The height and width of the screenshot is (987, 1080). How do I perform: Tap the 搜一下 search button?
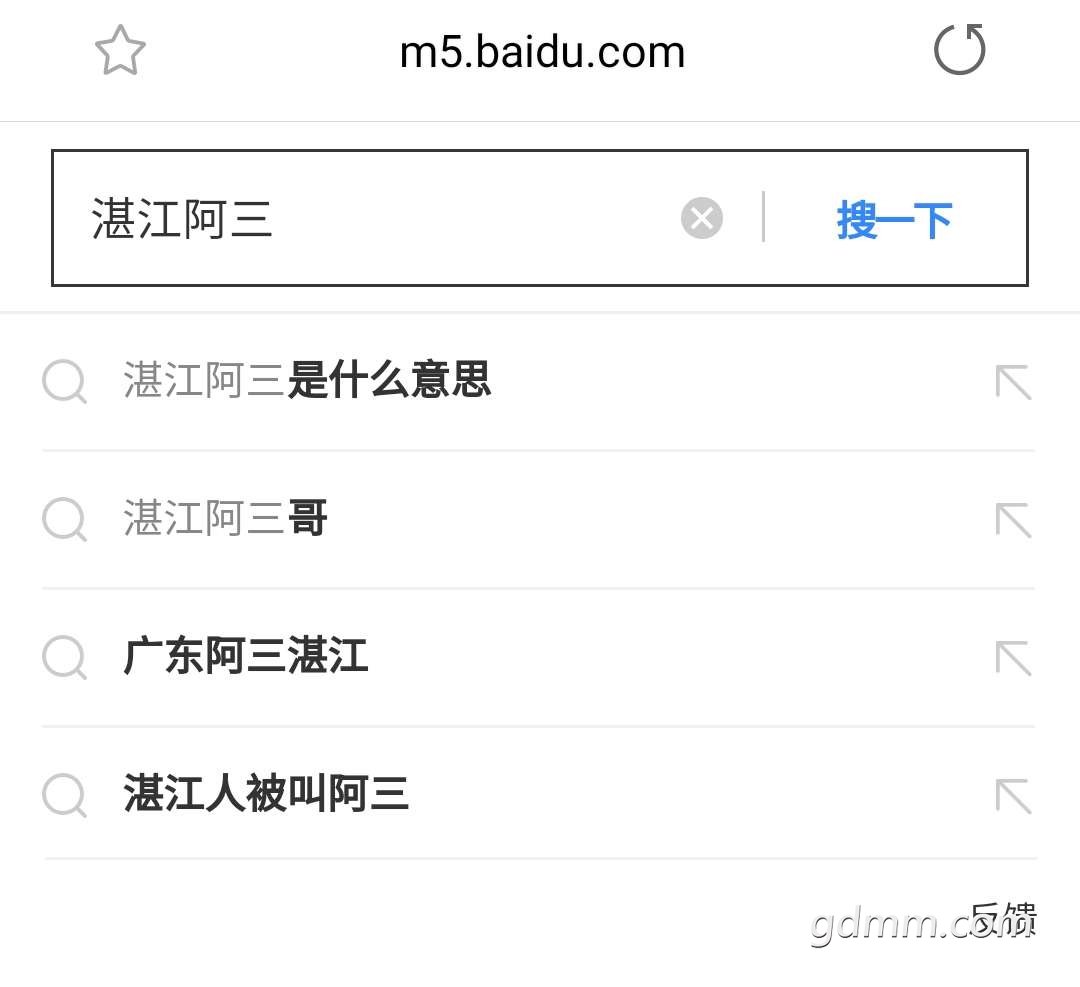[894, 219]
